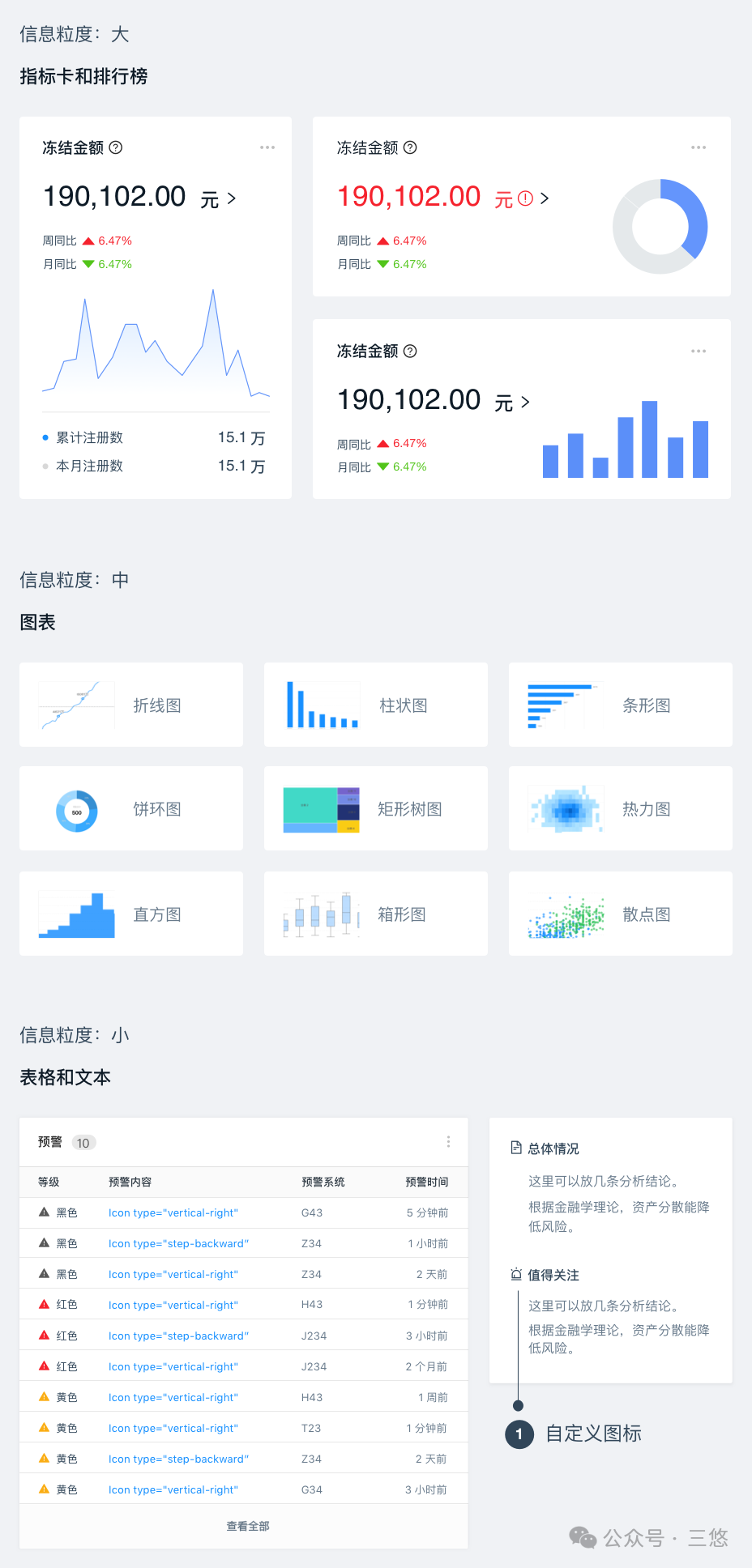Select the 柱状图 column chart card
The height and width of the screenshot is (1568, 752).
click(x=375, y=705)
